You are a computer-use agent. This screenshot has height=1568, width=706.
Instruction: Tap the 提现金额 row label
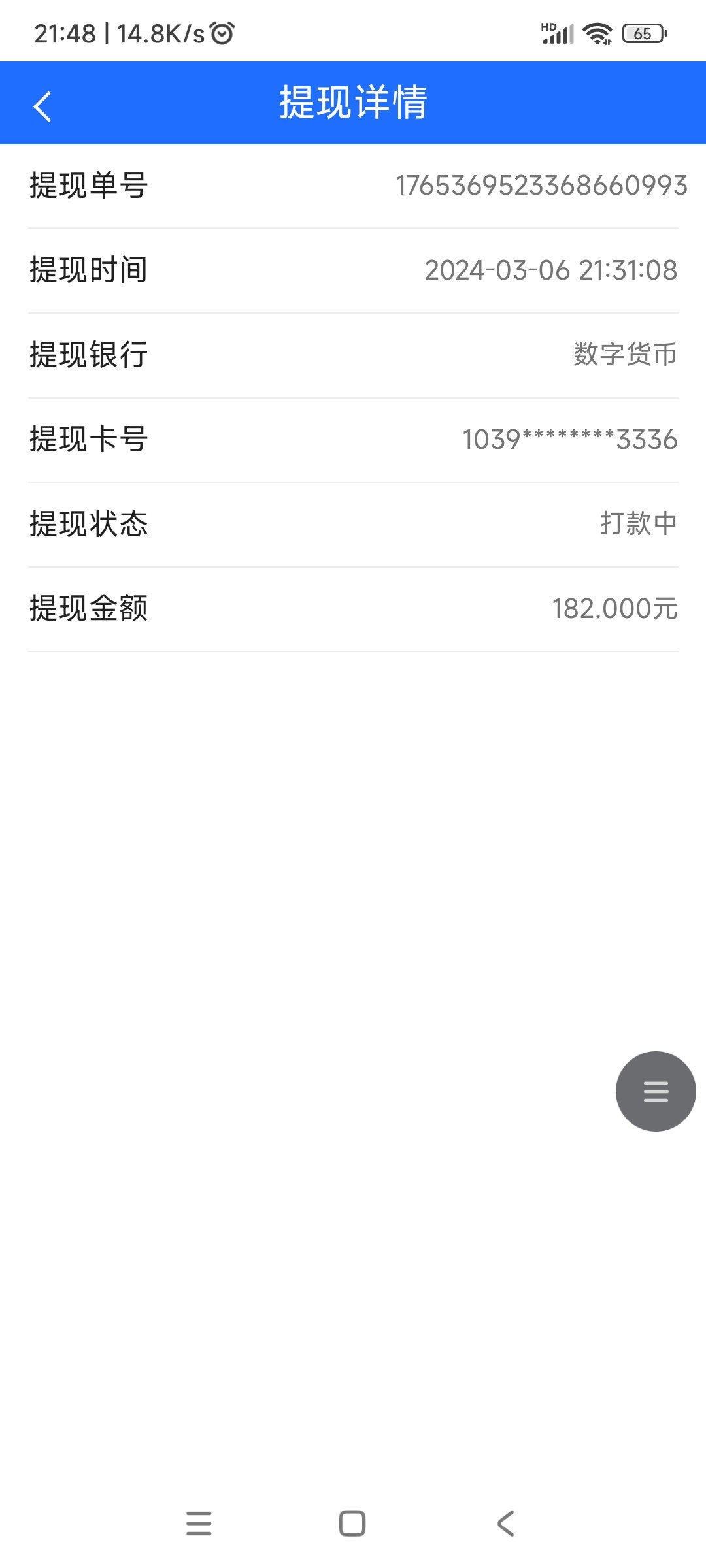click(87, 608)
